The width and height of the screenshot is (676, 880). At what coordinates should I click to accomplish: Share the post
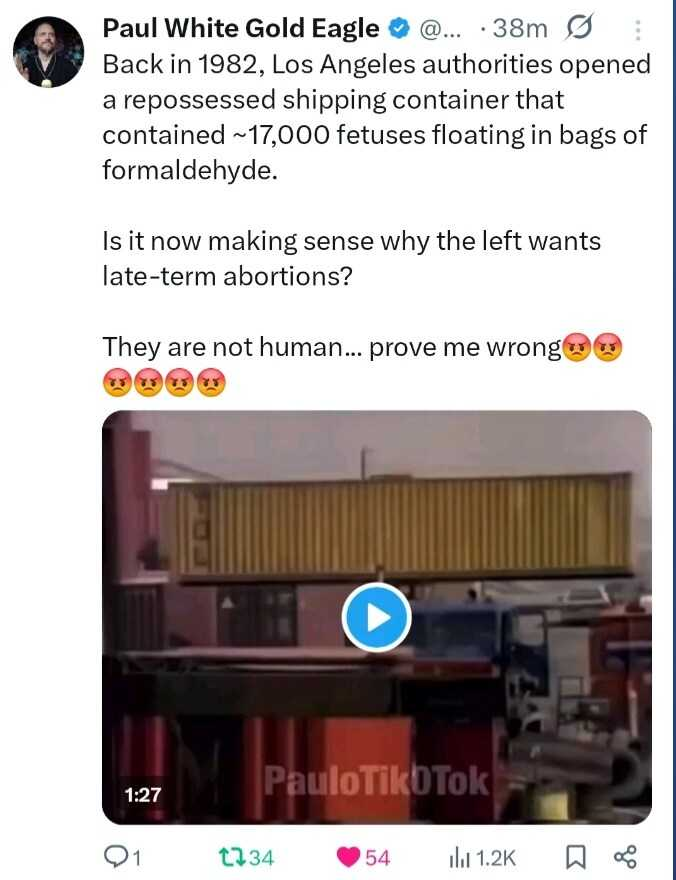(624, 856)
